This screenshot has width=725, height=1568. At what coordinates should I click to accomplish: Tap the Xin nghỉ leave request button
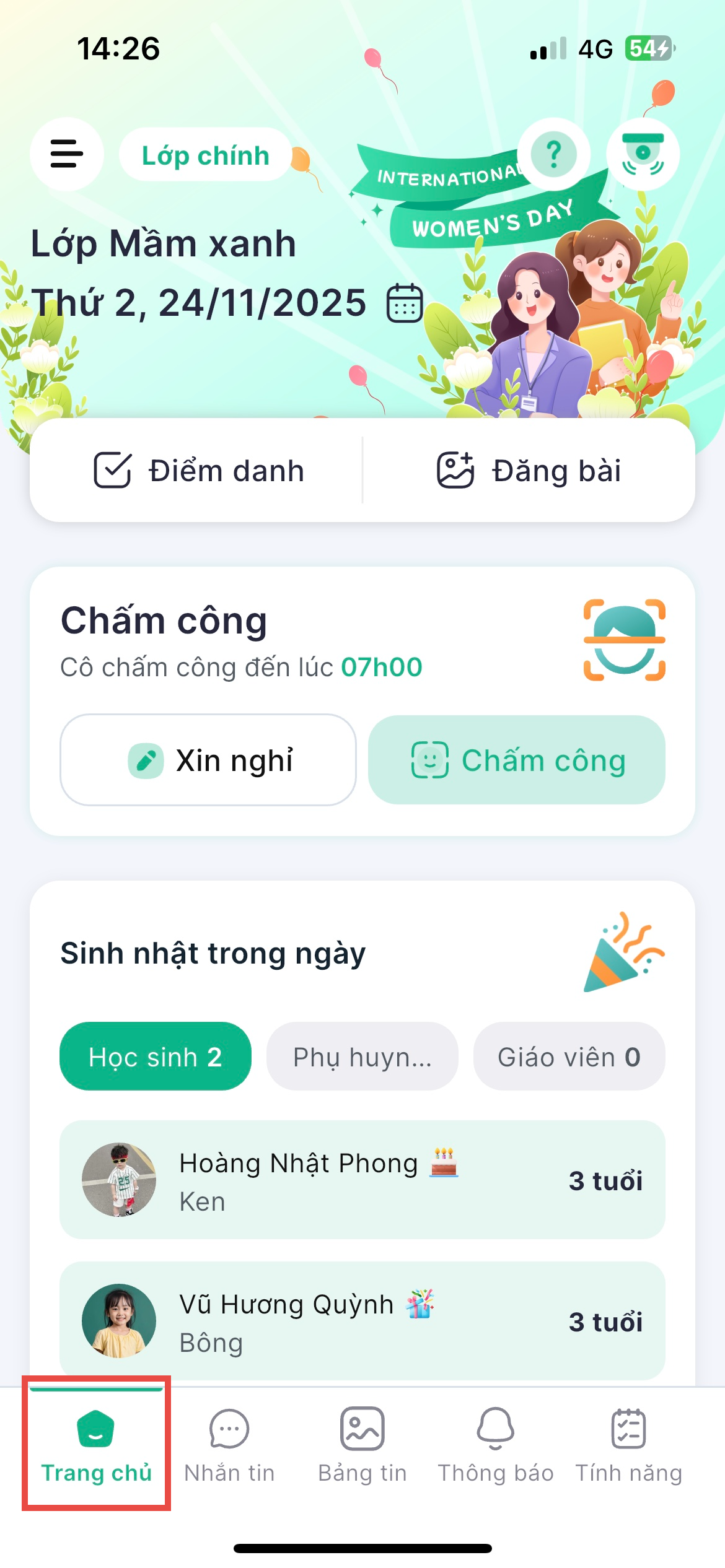(x=208, y=760)
